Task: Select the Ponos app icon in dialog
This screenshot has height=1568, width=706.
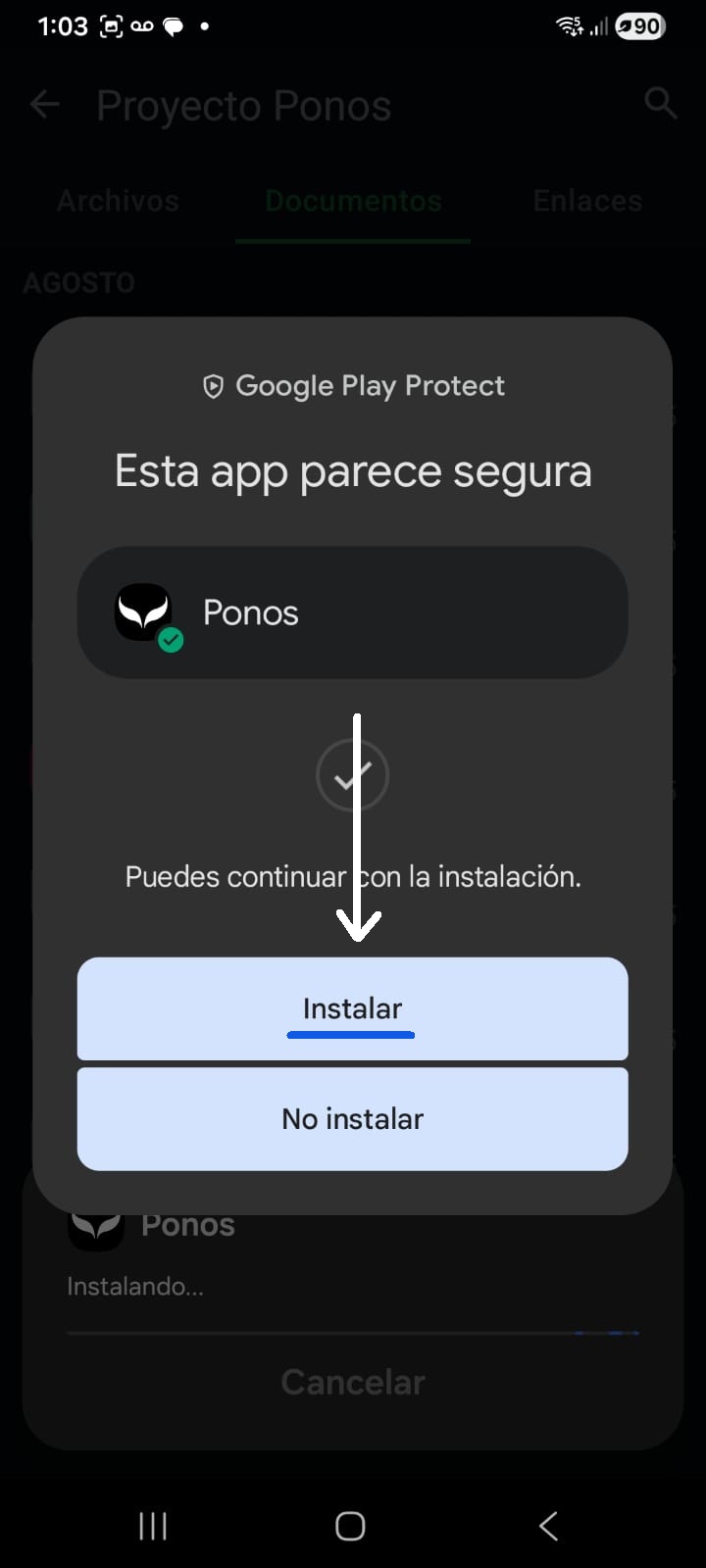Action: 143,612
